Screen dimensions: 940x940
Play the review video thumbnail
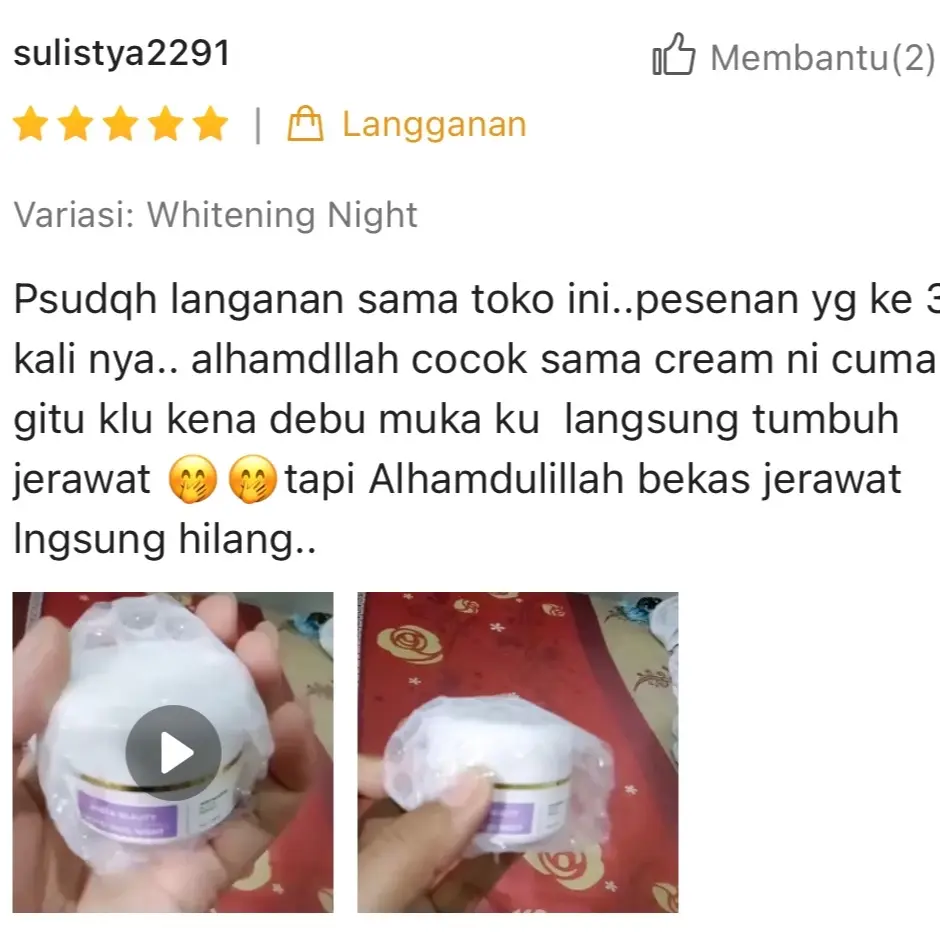[173, 752]
